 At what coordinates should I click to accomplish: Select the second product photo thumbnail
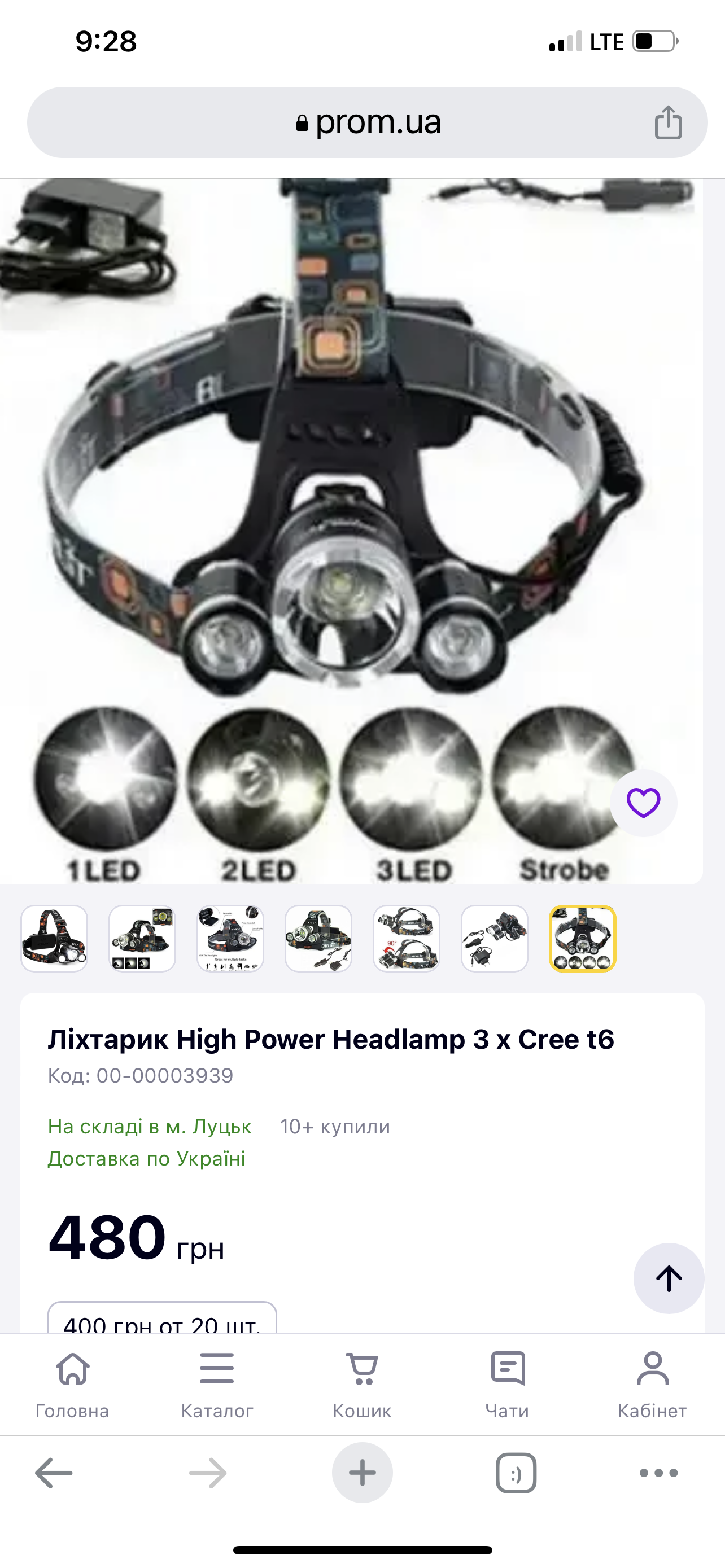142,939
